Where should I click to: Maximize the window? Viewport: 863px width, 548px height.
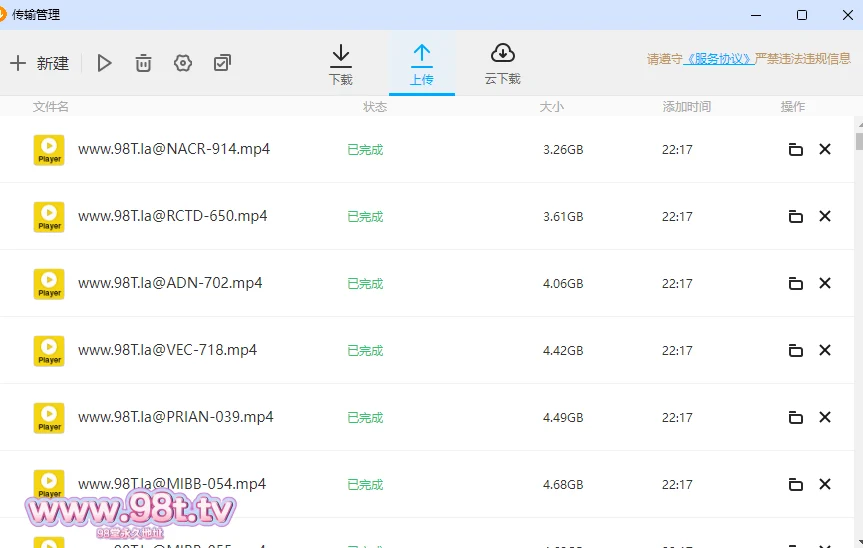[802, 15]
